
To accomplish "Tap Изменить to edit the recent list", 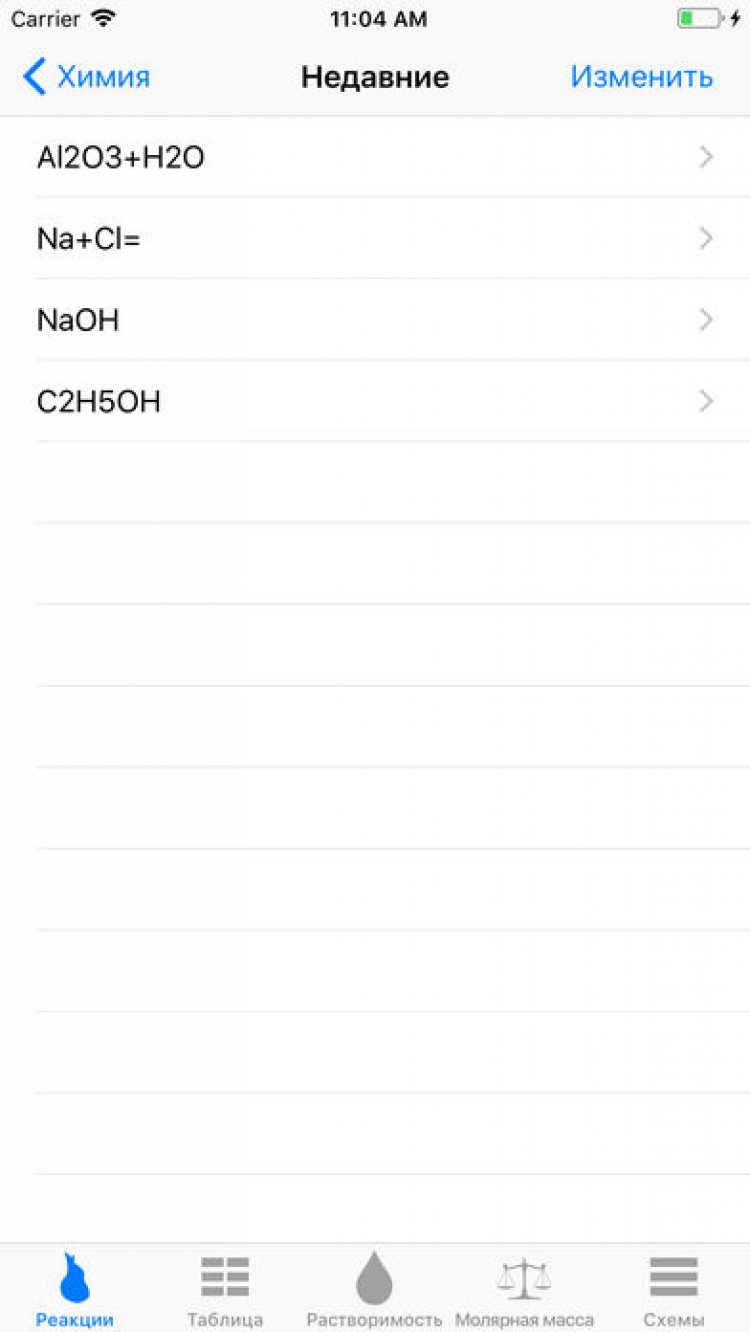I will pos(641,77).
